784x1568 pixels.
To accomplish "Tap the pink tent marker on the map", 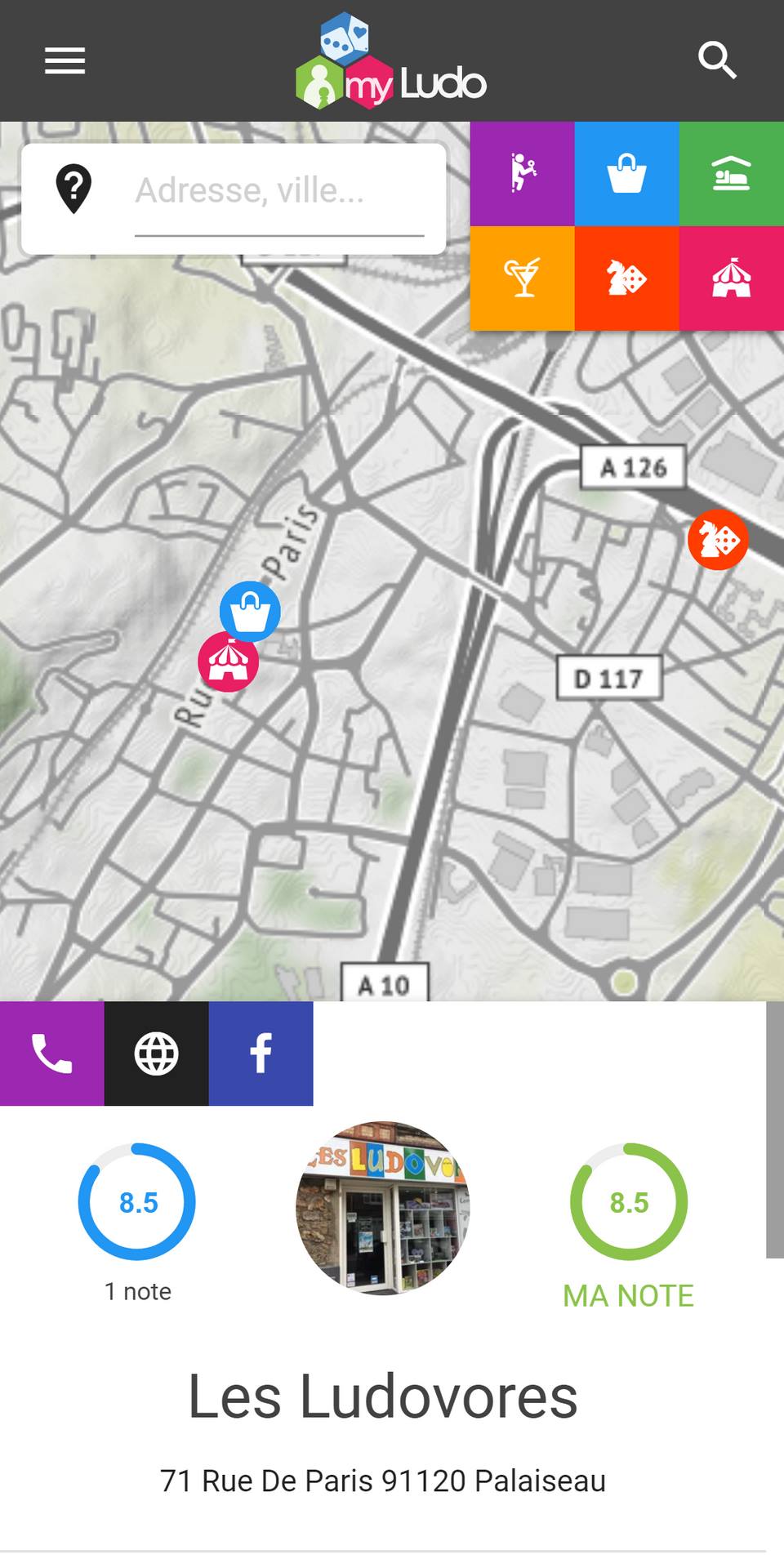I will (x=228, y=661).
